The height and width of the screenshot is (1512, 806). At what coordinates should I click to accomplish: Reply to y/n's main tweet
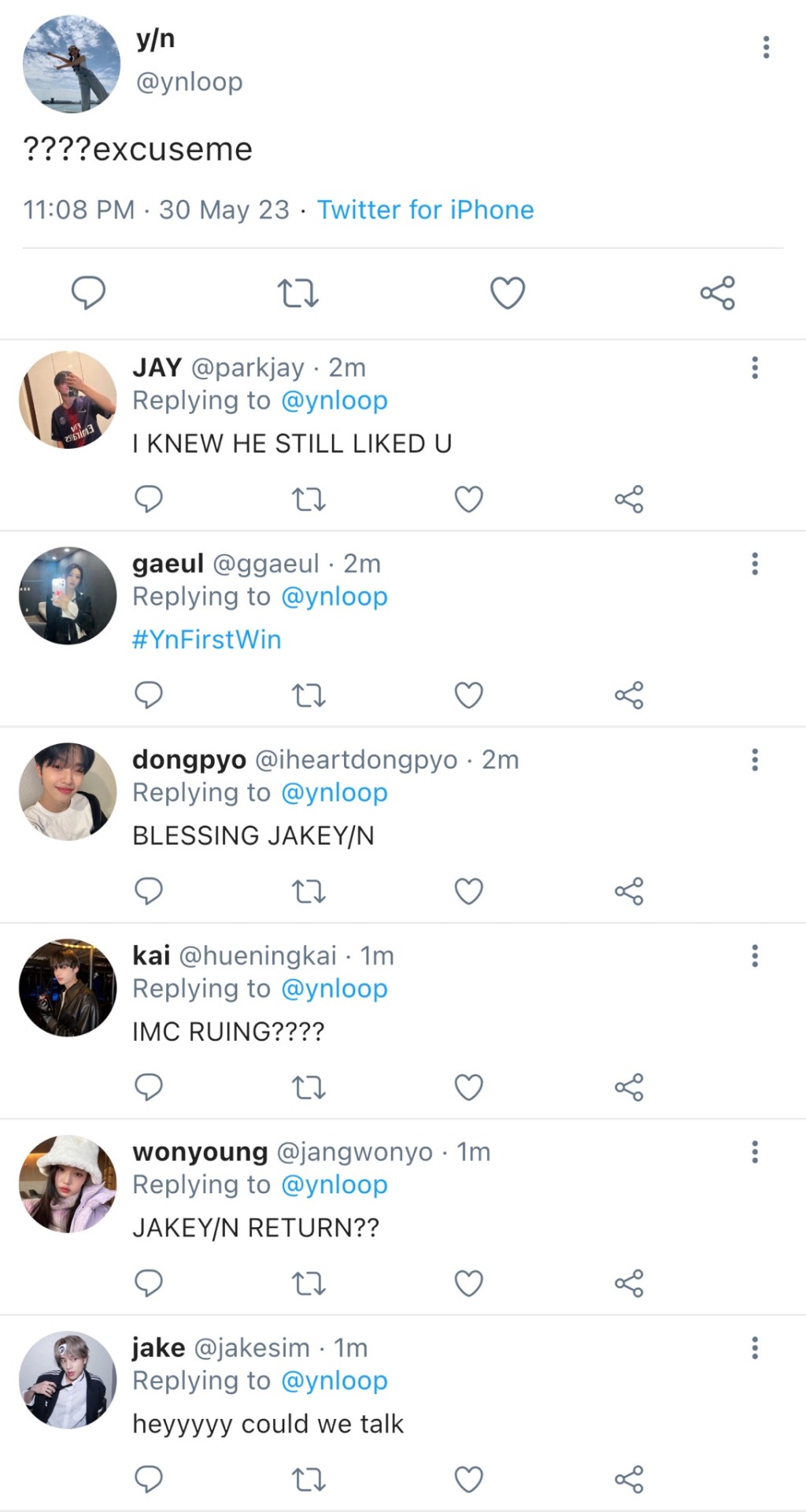pyautogui.click(x=88, y=293)
